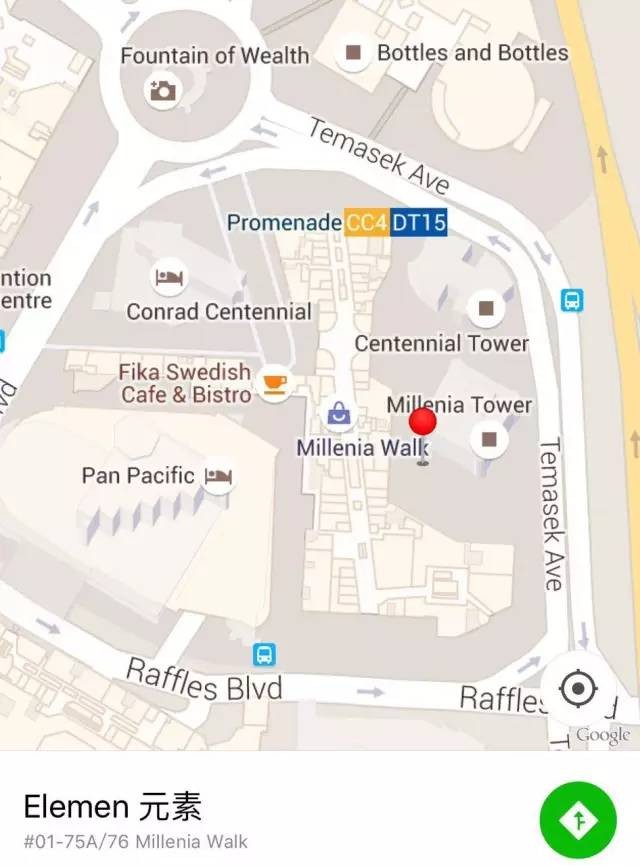The height and width of the screenshot is (866, 640).
Task: Open Fountain of Wealth camera marker
Action: point(161,91)
